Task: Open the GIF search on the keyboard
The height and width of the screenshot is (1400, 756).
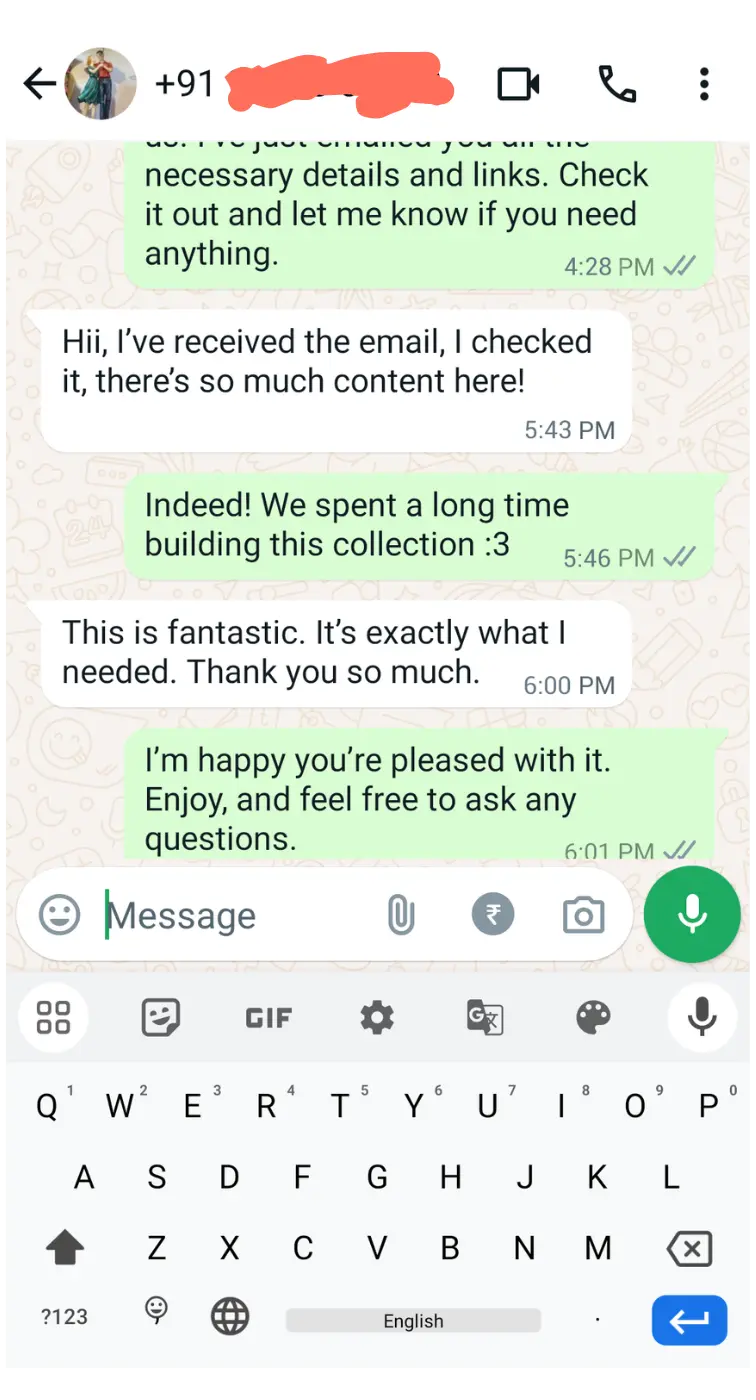Action: [268, 1018]
